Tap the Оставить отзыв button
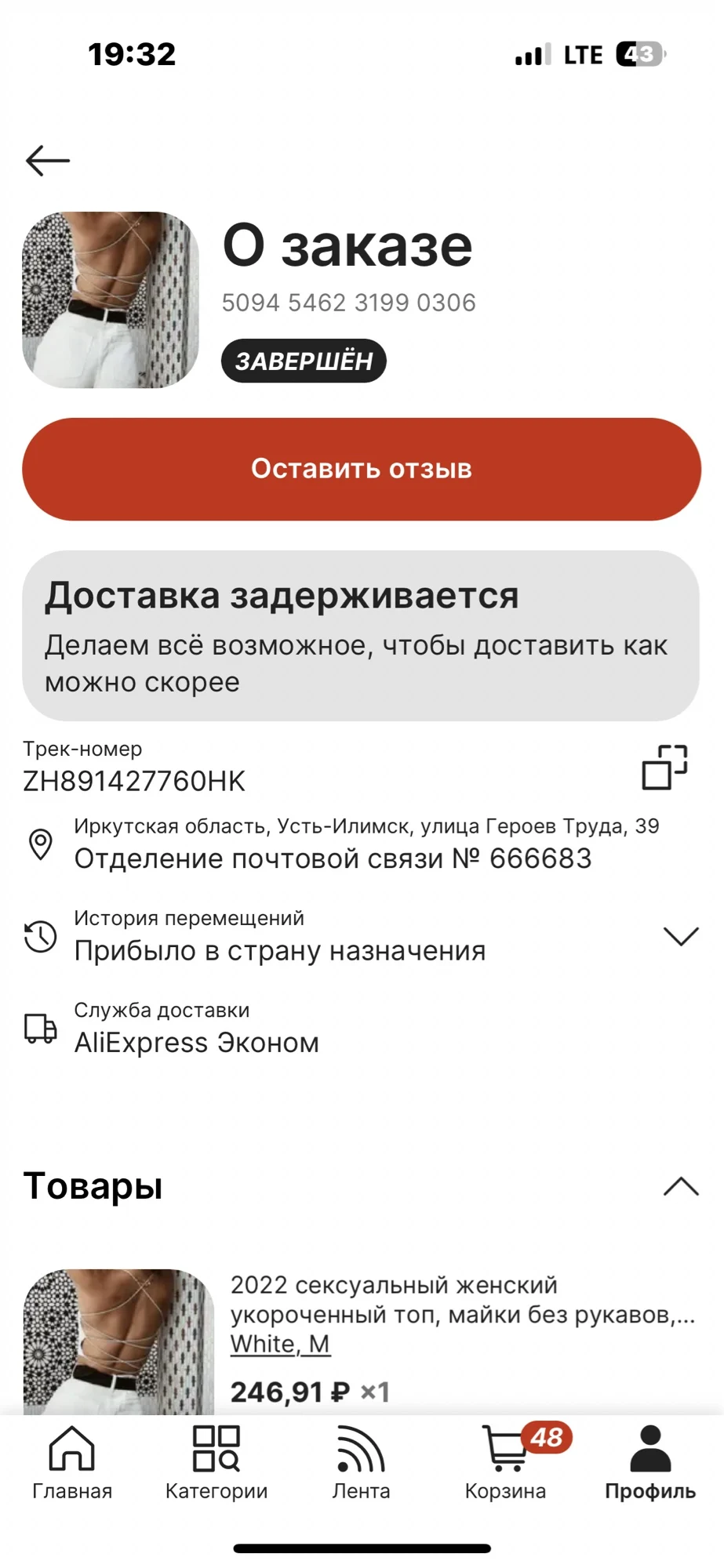The height and width of the screenshot is (1568, 724). [x=362, y=469]
